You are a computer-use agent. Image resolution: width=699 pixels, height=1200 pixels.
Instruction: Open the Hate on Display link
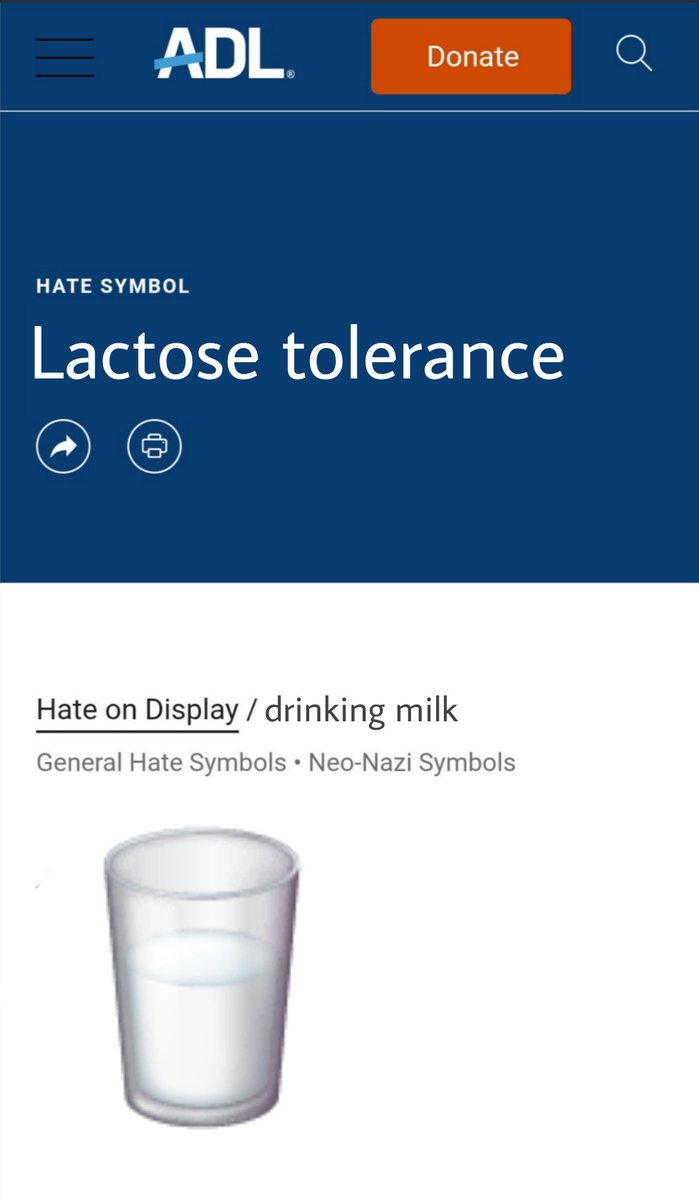(137, 711)
